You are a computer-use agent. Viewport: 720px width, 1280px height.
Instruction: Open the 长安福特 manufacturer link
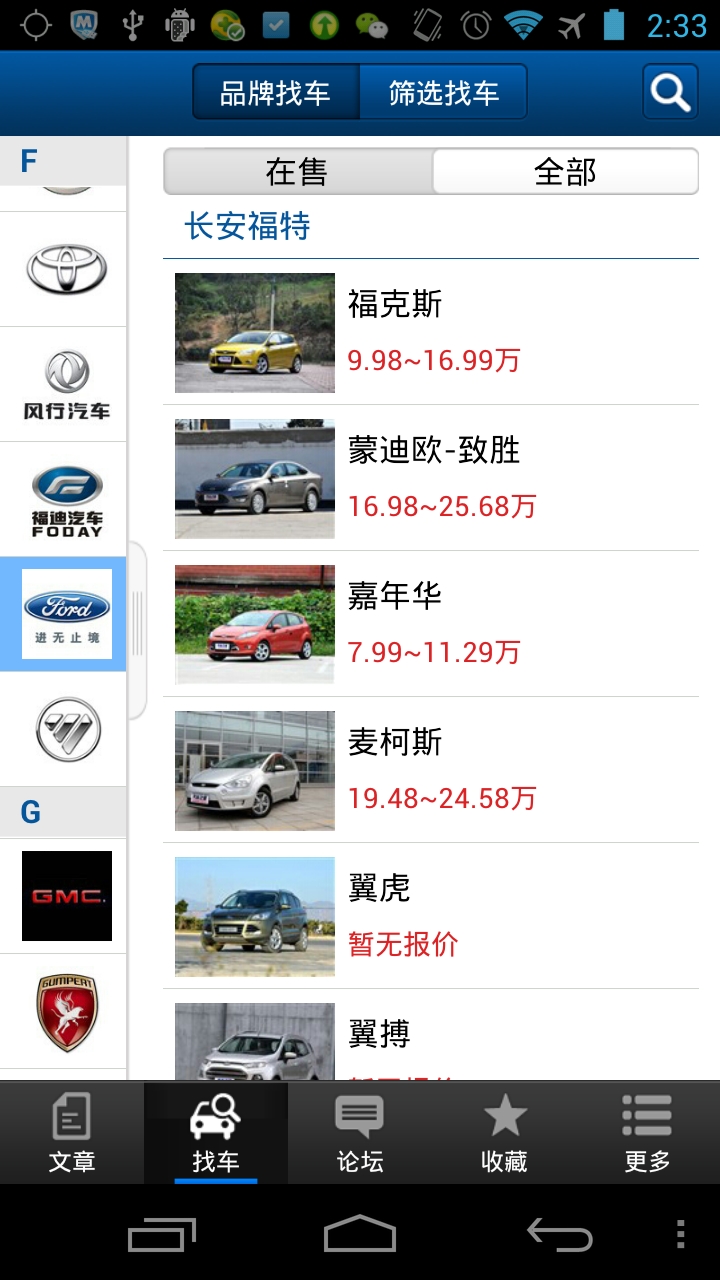243,228
